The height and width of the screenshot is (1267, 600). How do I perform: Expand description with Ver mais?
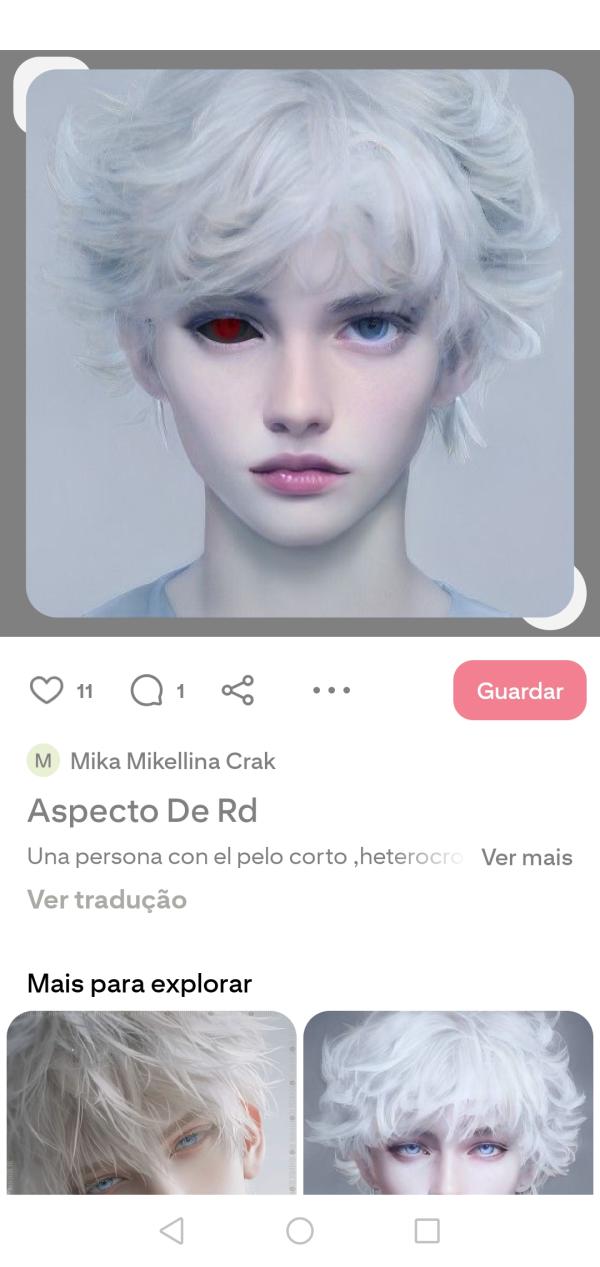pyautogui.click(x=526, y=857)
